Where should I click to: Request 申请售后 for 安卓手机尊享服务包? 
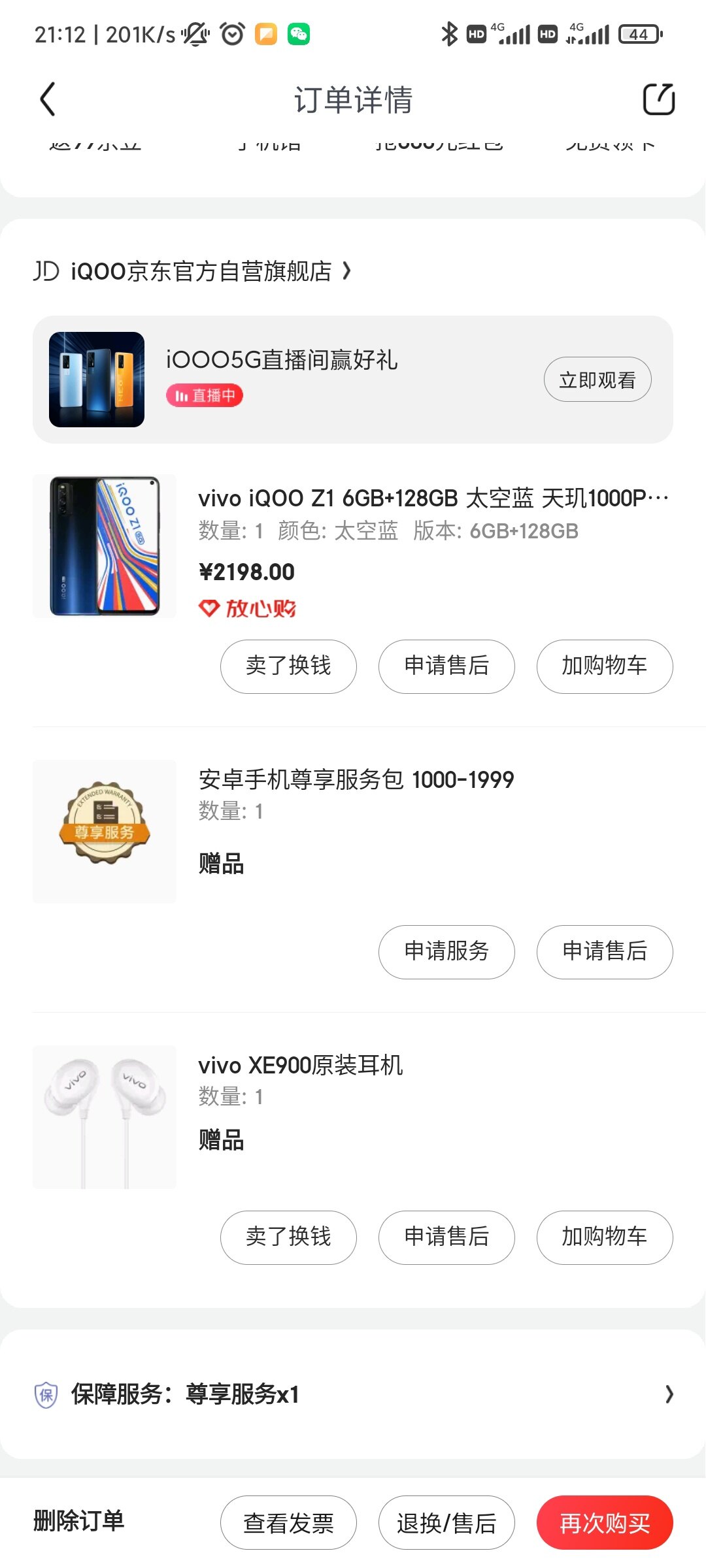(605, 952)
